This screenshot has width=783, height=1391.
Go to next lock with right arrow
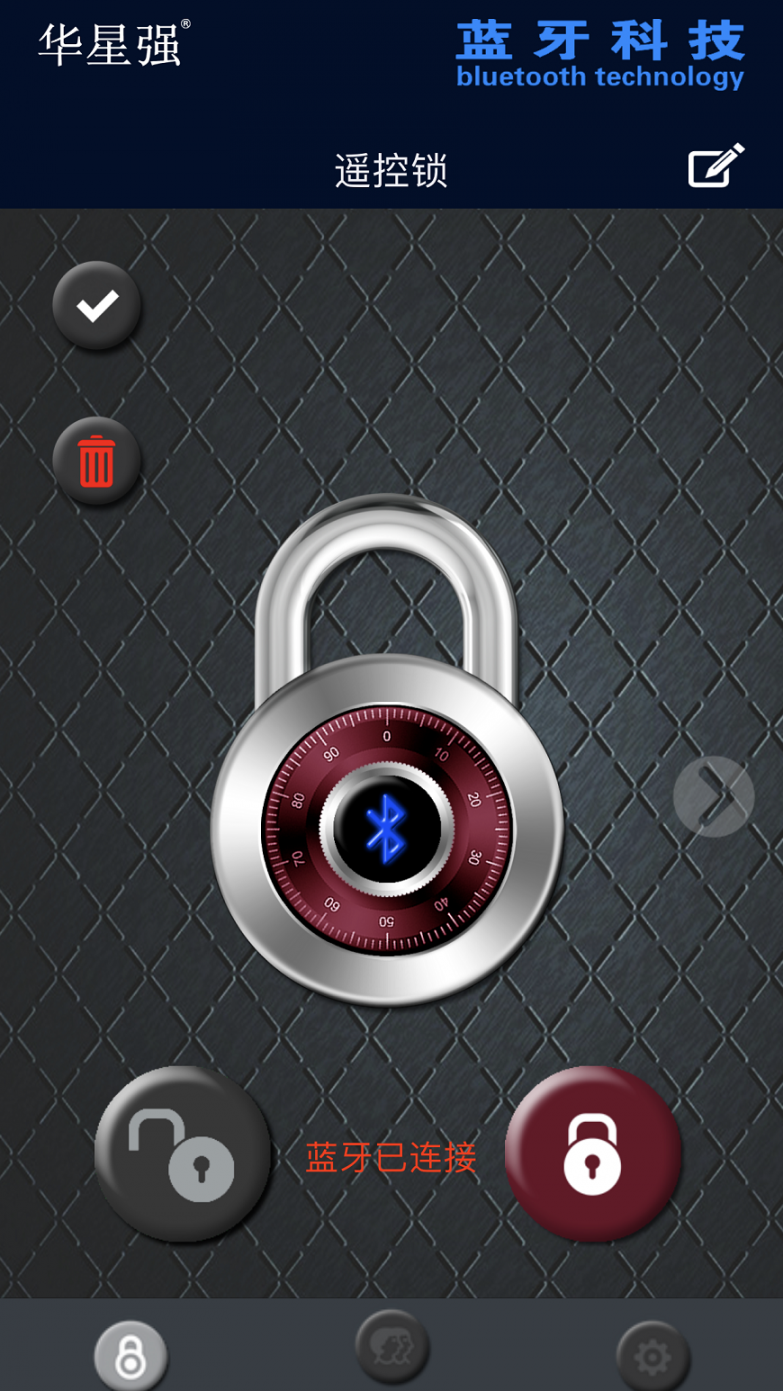[x=713, y=797]
